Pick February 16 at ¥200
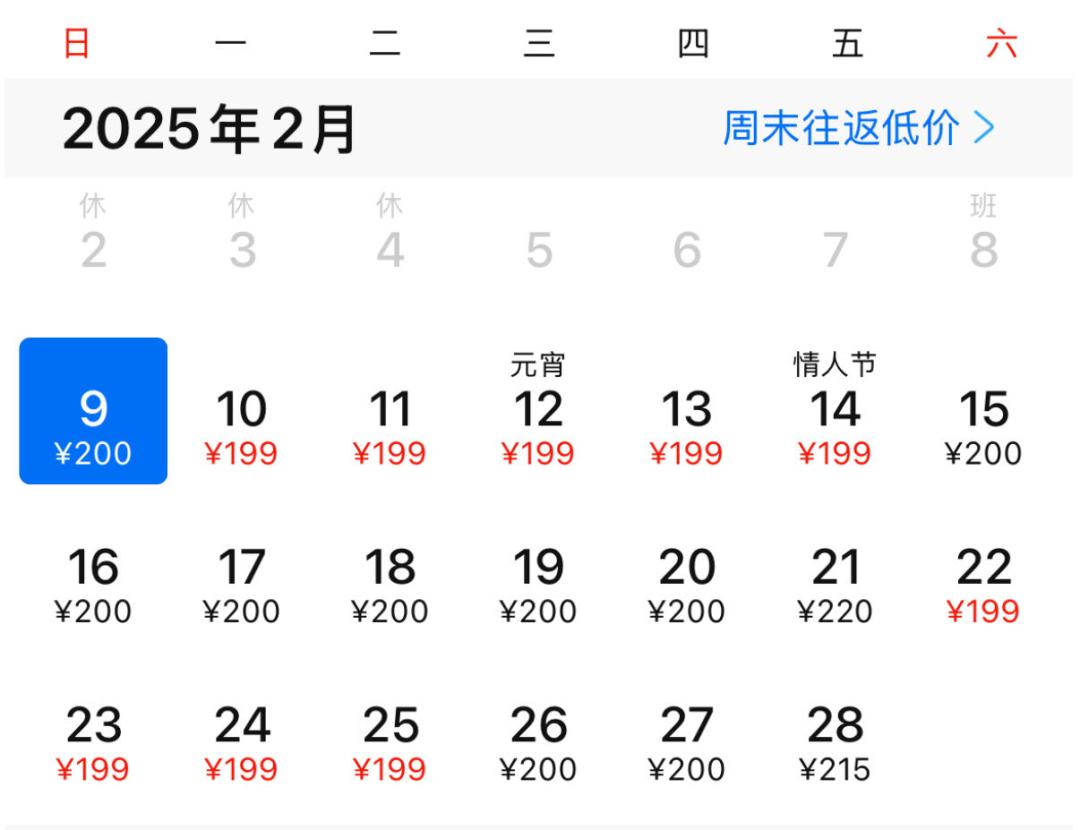Screen dimensions: 1080x830 click(x=93, y=585)
